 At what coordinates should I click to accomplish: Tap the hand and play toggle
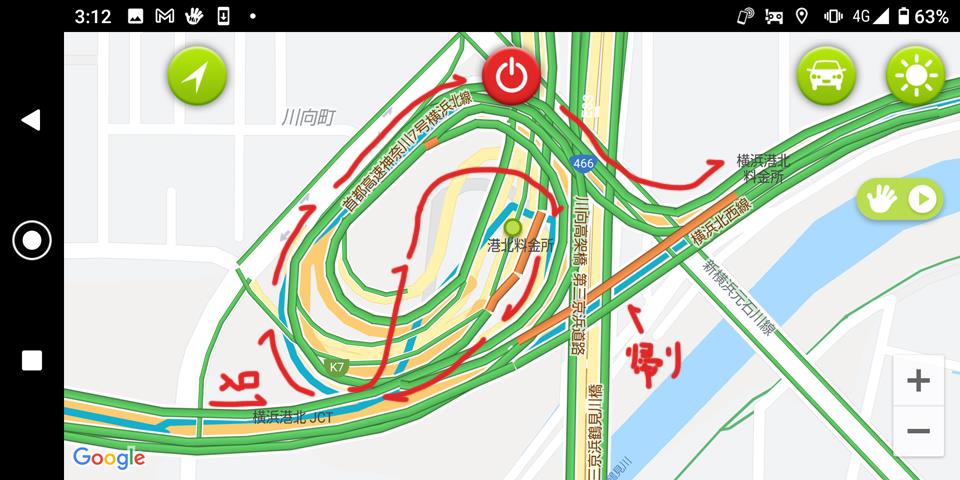point(900,200)
